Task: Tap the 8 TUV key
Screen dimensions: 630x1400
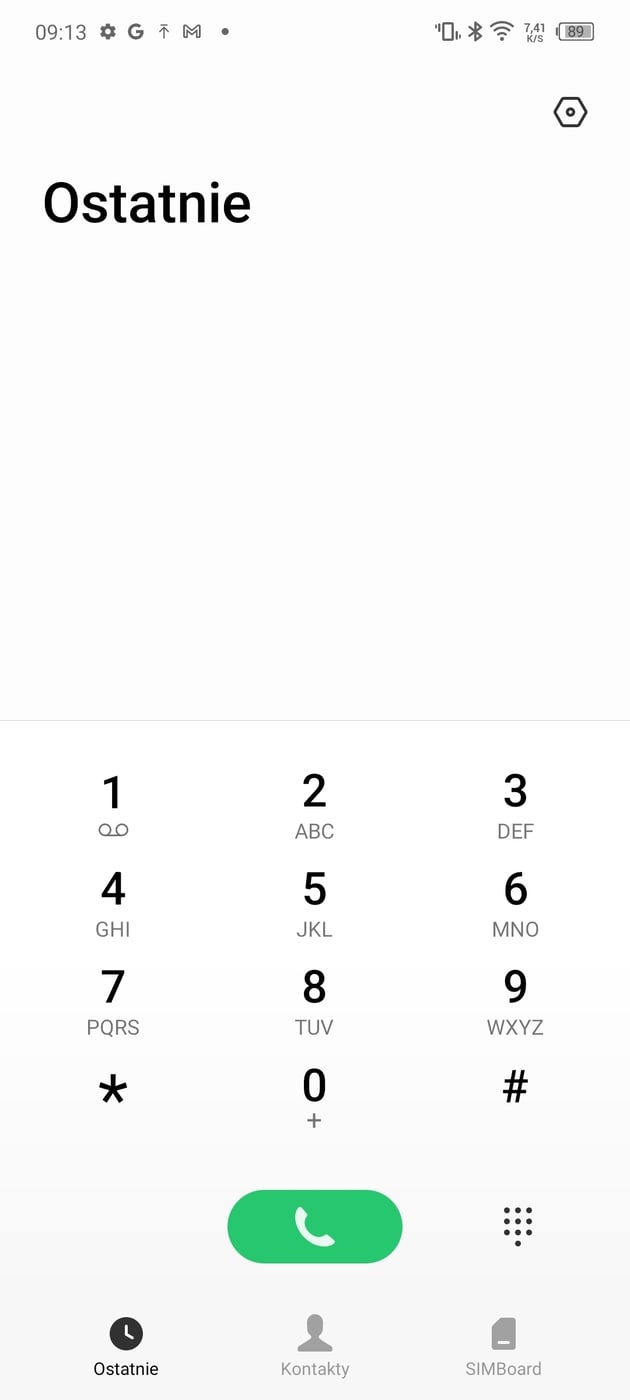Action: click(x=314, y=1002)
